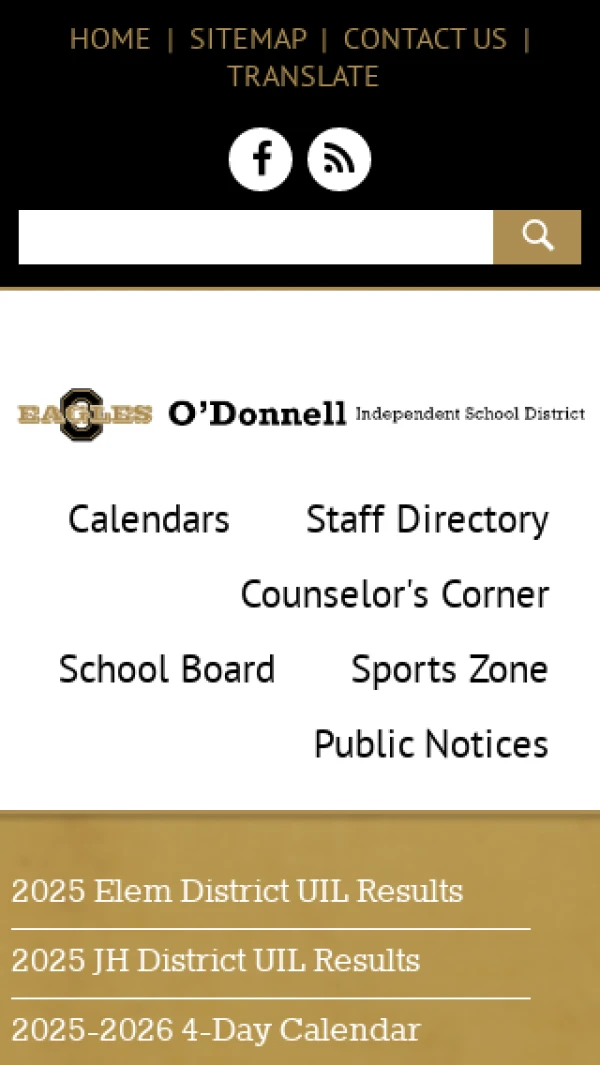The image size is (600, 1065).
Task: Open 2025 Elem District UIL Results
Action: click(237, 891)
